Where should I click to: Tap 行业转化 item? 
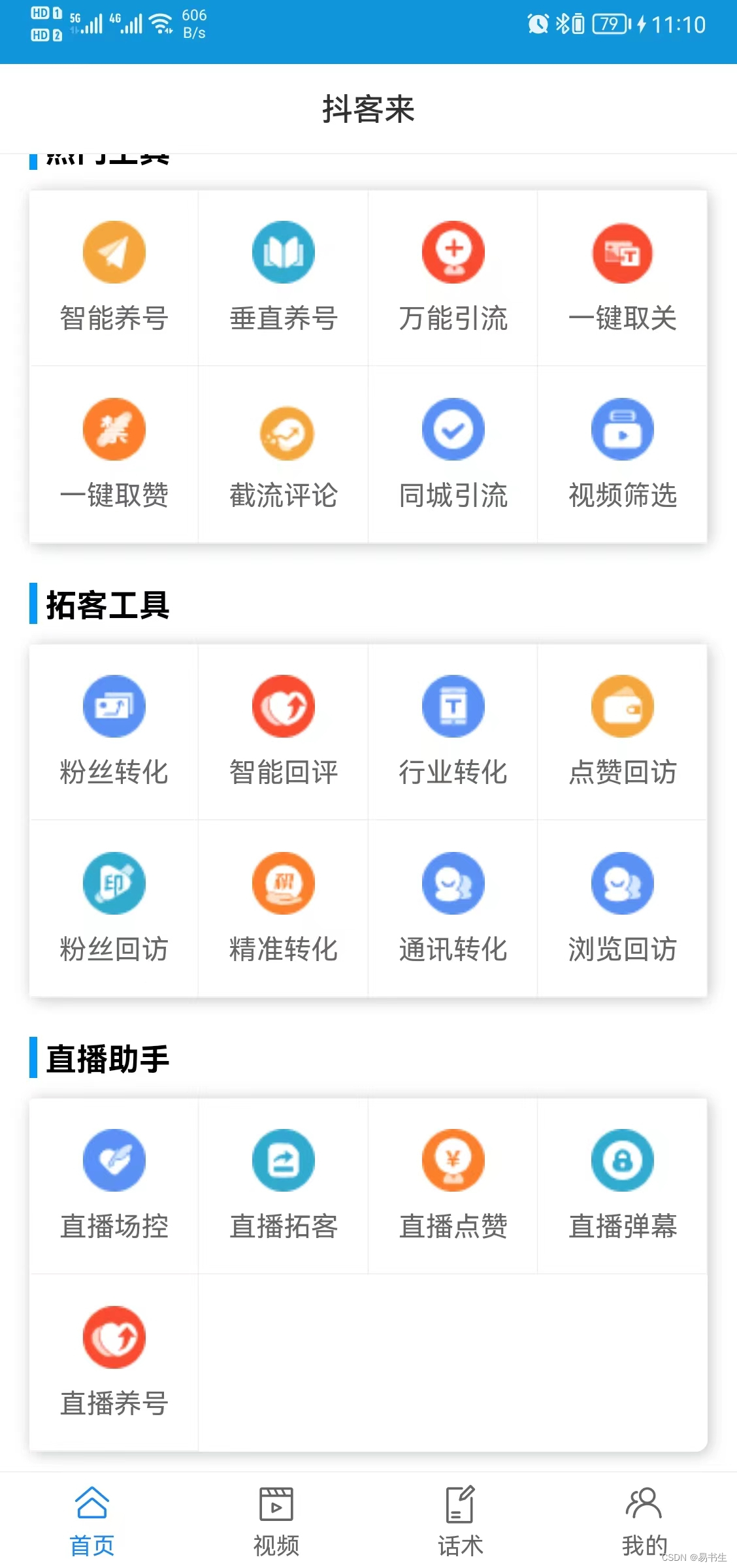point(453,730)
